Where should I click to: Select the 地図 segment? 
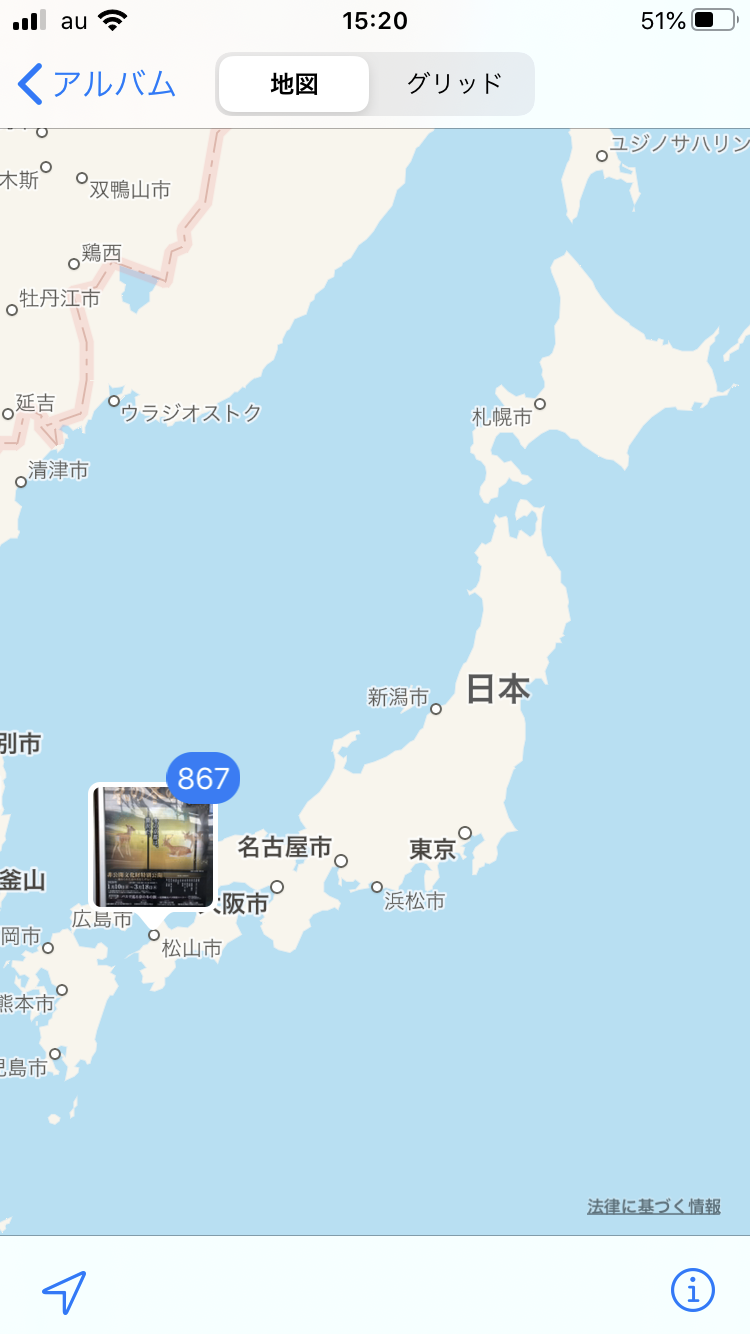[x=294, y=84]
